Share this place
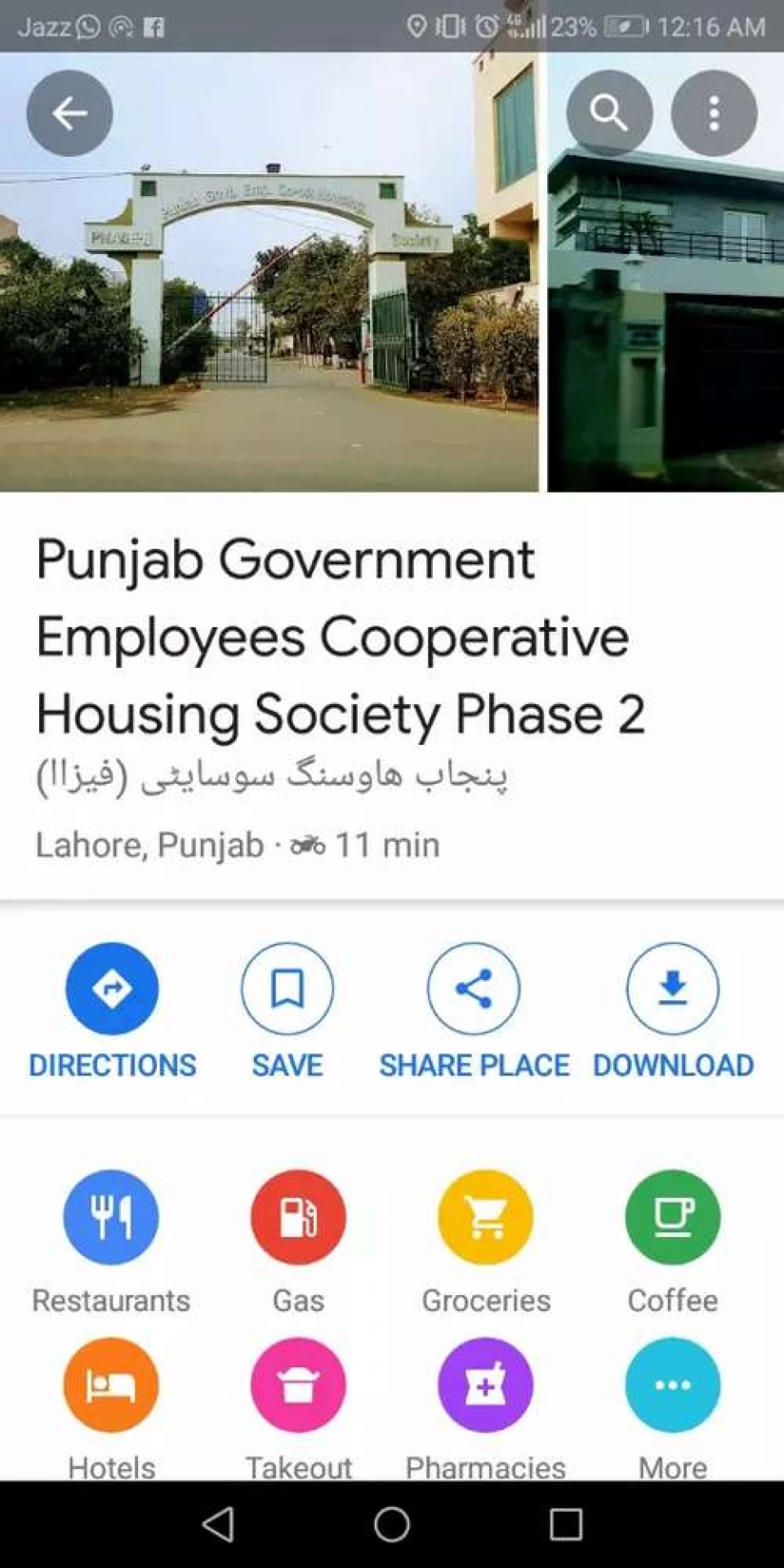Screen dimensions: 784x1568 (x=474, y=1011)
